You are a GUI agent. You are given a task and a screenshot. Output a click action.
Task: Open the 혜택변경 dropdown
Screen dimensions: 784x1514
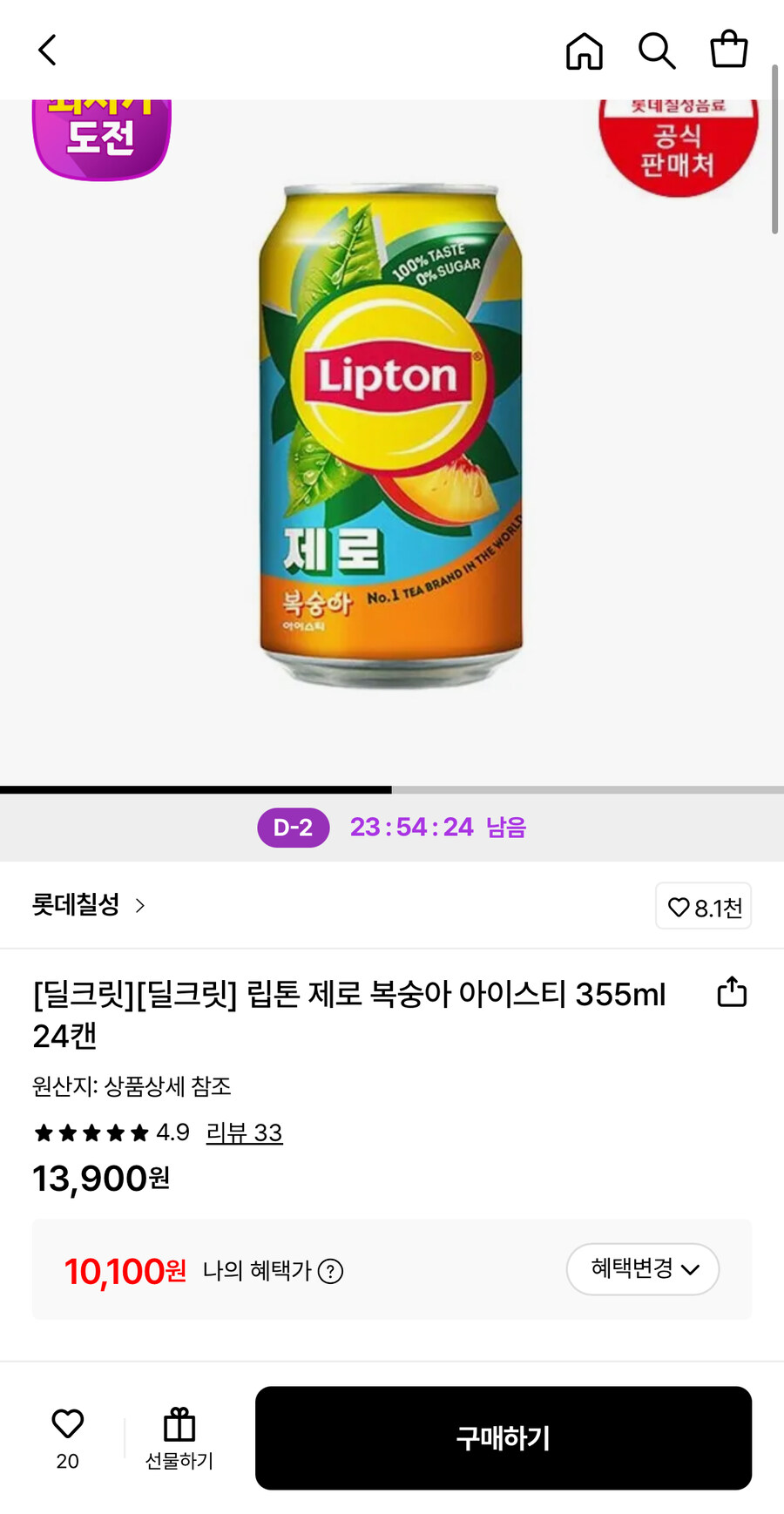pos(642,1269)
